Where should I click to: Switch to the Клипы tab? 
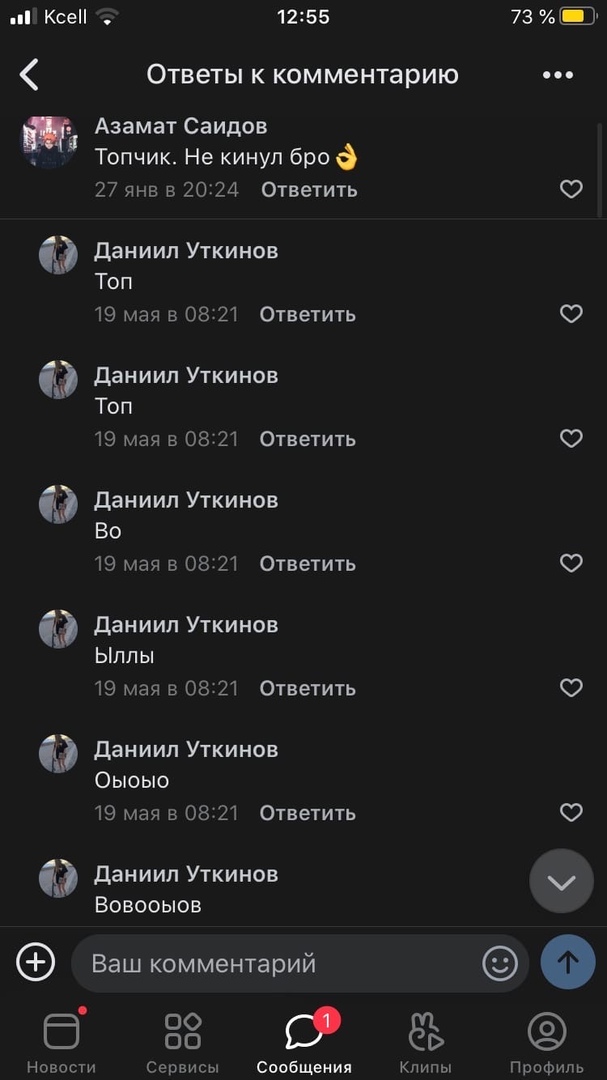[x=425, y=1040]
